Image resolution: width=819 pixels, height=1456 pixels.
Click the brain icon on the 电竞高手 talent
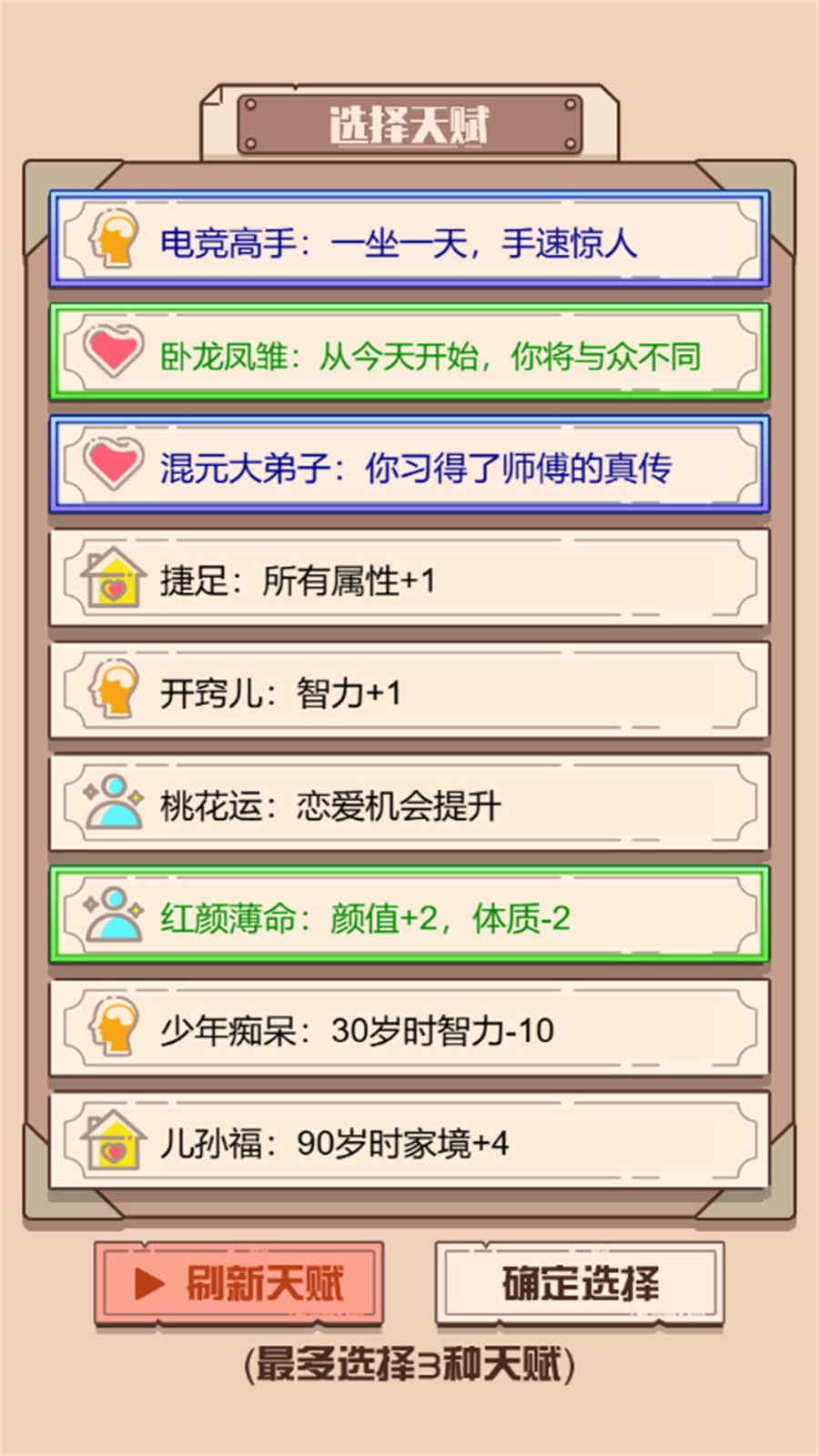tap(111, 238)
